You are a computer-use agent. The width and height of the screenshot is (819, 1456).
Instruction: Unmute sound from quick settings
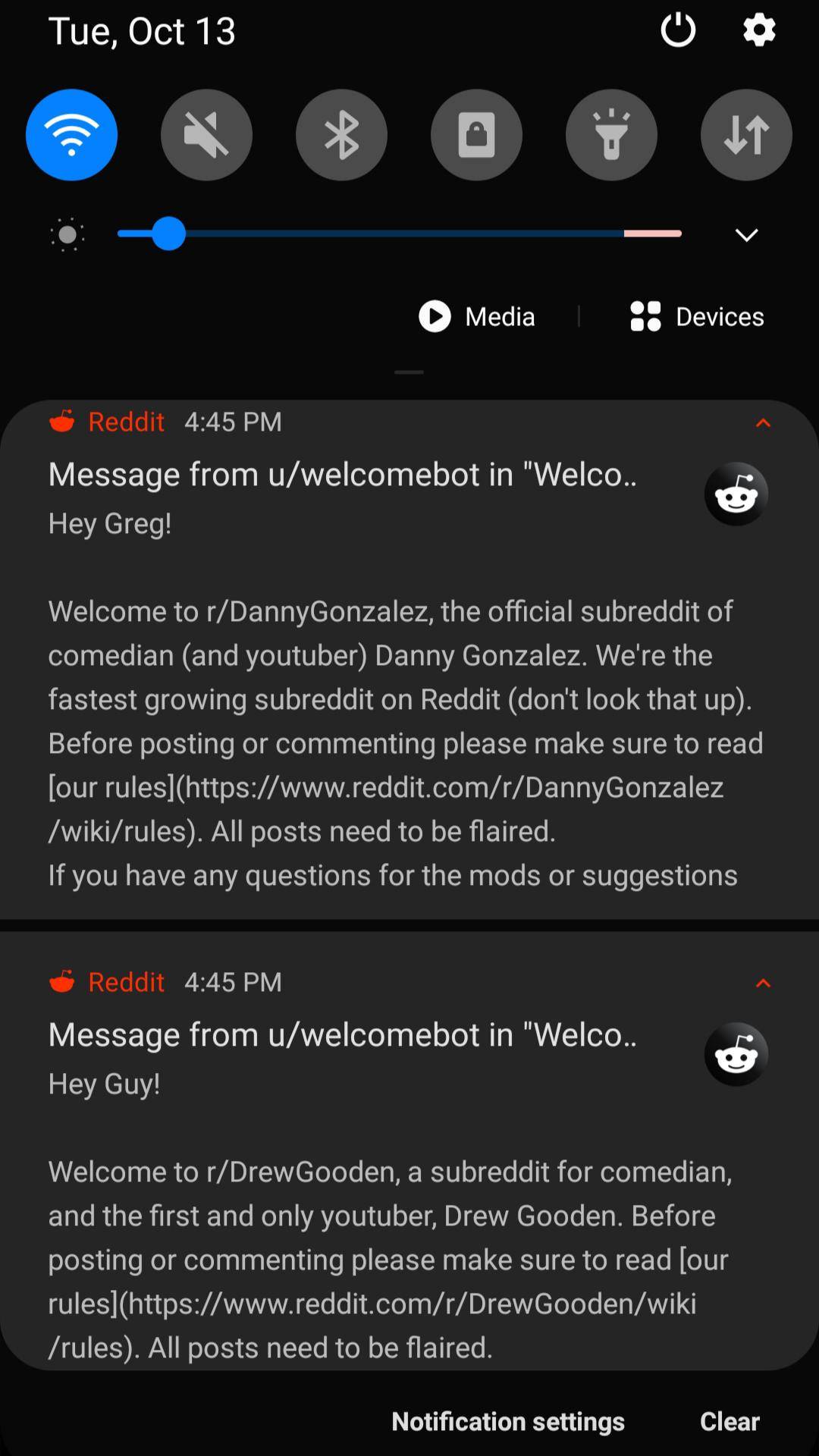point(206,134)
